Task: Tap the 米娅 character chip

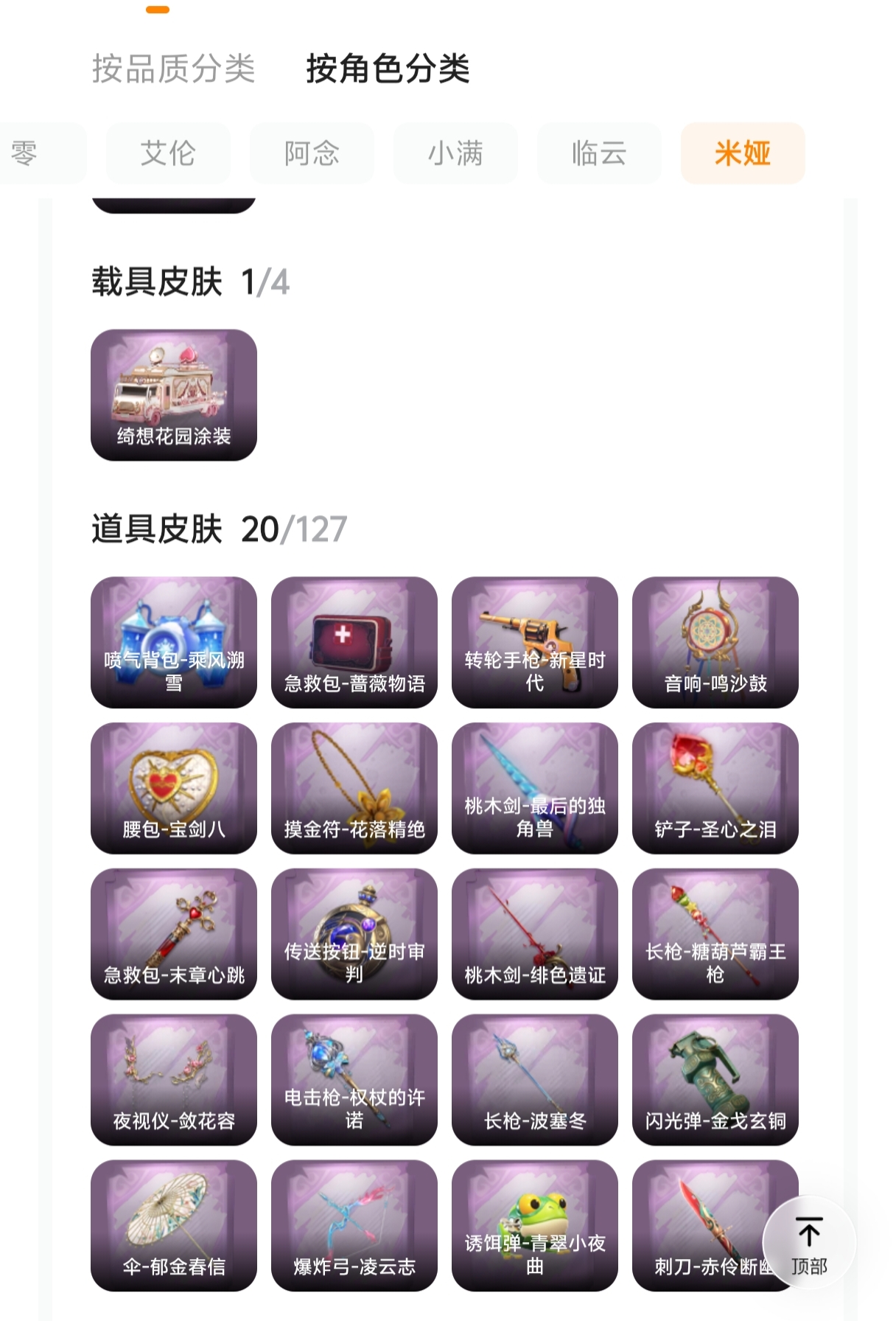Action: pos(743,153)
